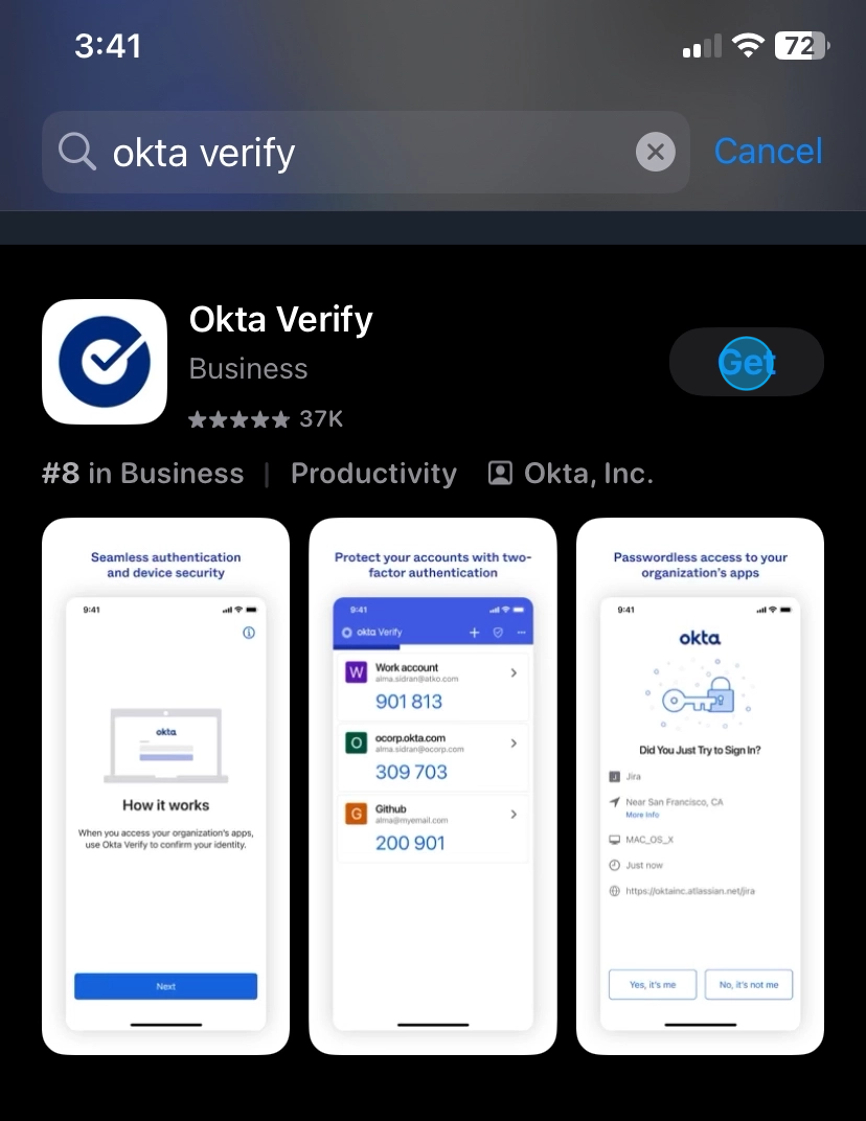Get the Okta Verify app
This screenshot has width=866, height=1121.
(746, 362)
